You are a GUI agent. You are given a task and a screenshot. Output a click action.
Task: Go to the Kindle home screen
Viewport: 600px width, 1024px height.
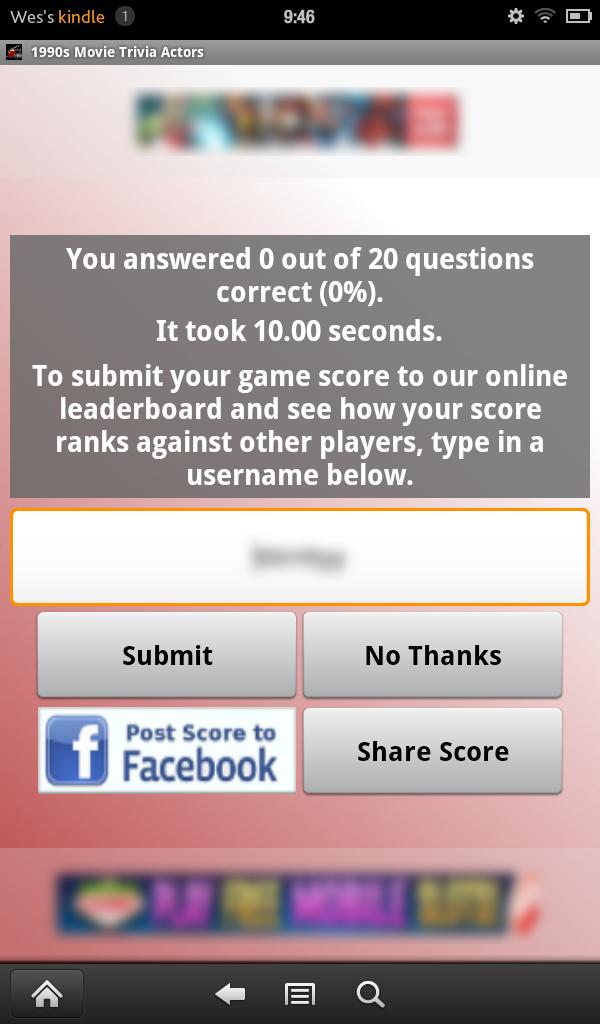(x=47, y=994)
